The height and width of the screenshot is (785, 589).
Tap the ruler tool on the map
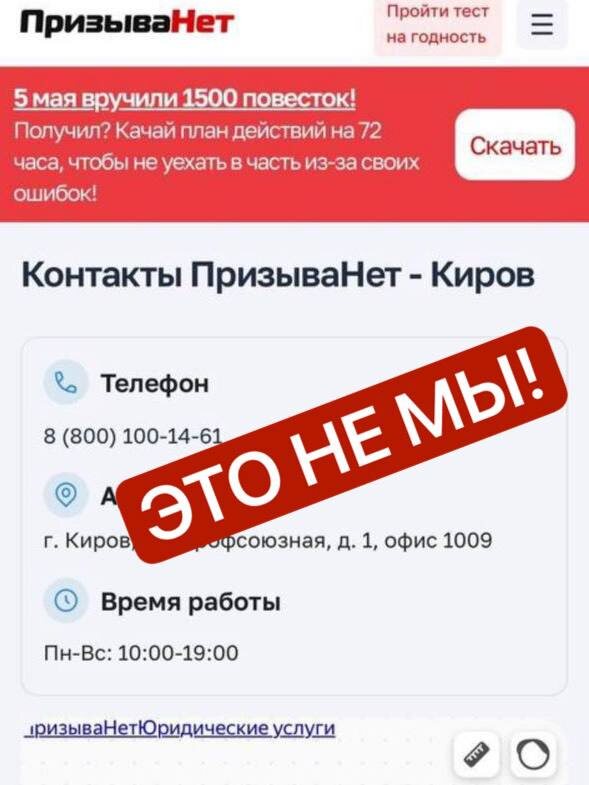(x=476, y=753)
